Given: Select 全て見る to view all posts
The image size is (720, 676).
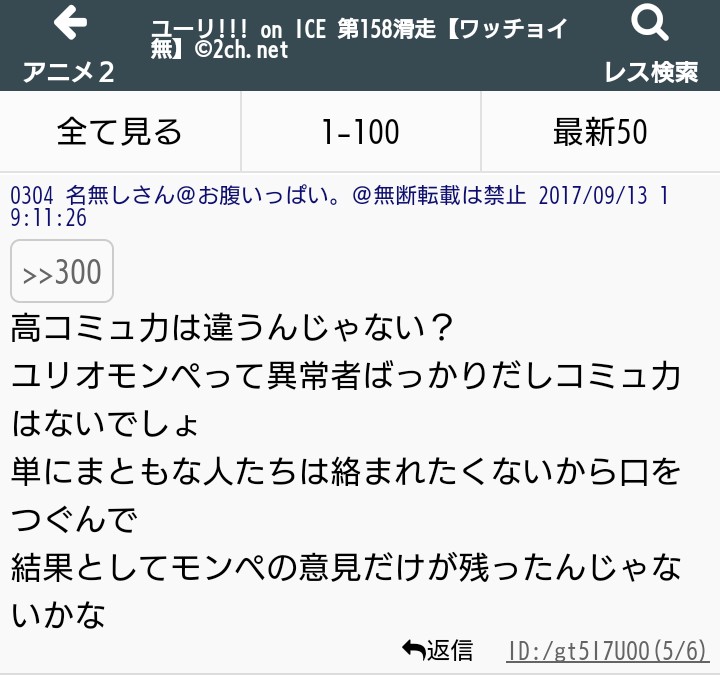Looking at the screenshot, I should 120,132.
